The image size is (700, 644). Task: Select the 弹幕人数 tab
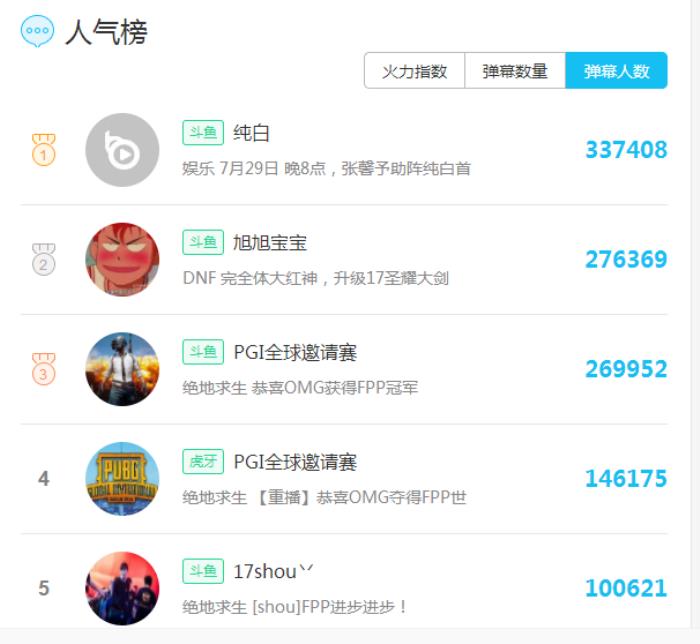point(616,71)
